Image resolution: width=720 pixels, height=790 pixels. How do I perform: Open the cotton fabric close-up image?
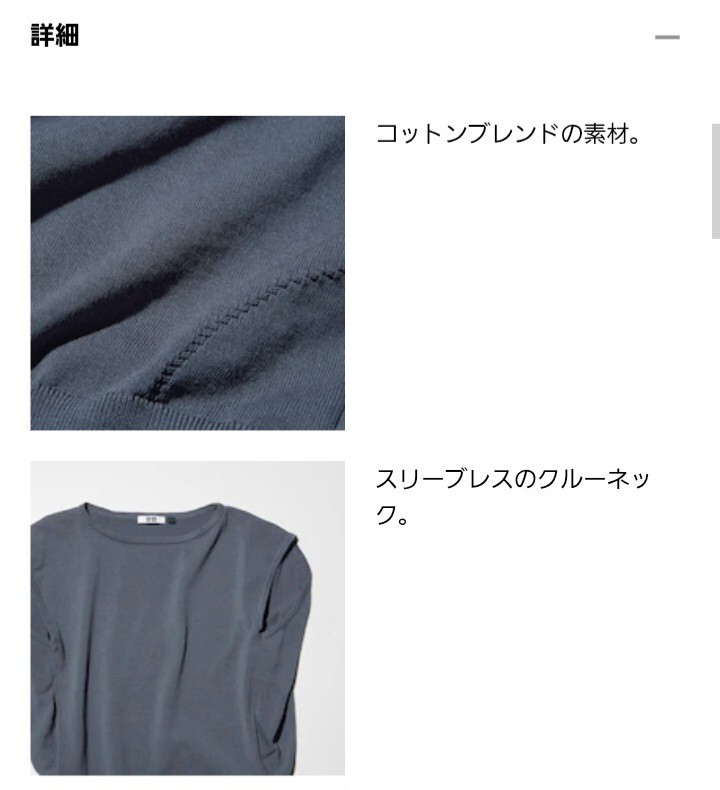pos(190,270)
